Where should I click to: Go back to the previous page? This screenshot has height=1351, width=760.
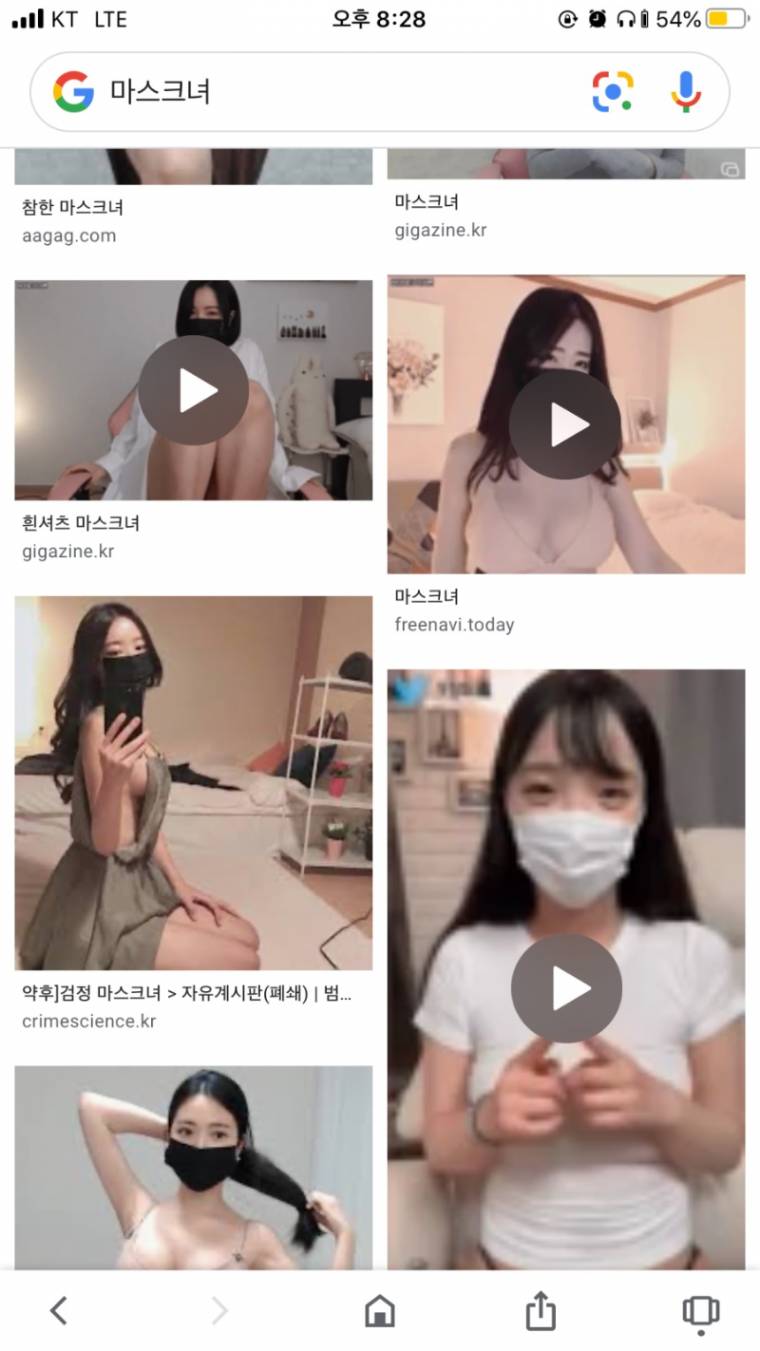(59, 1310)
